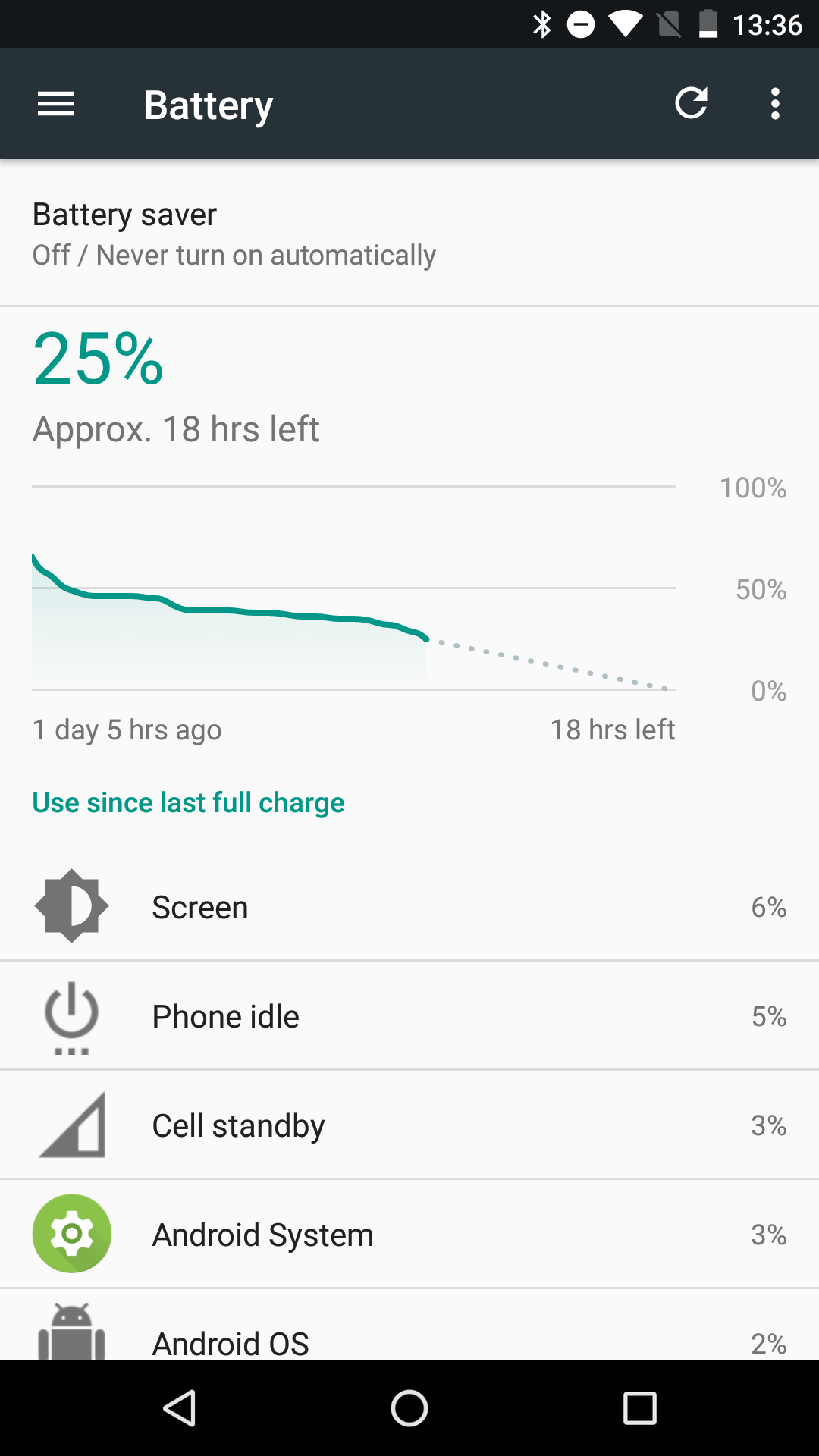
Task: Toggle Battery saver settings
Action: pos(409,231)
